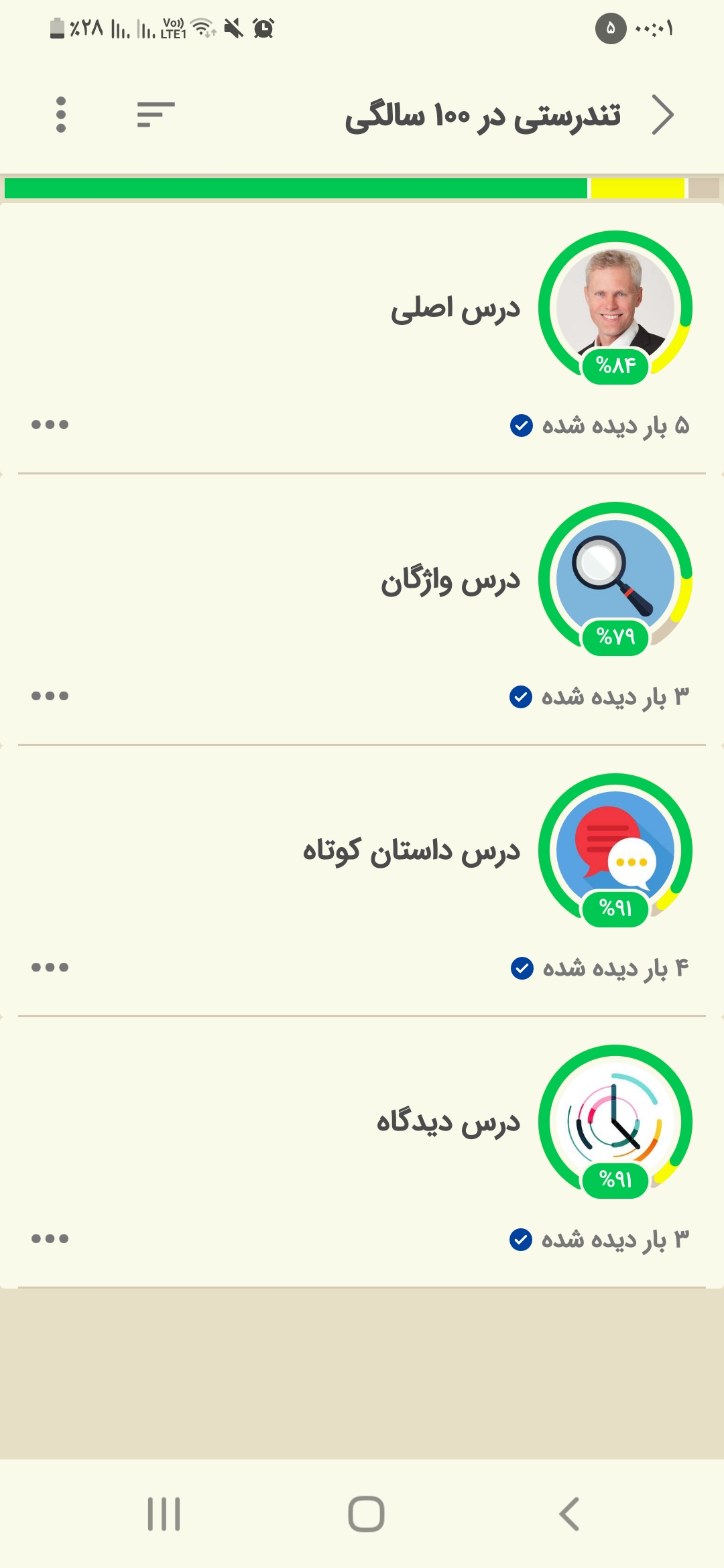Open the vertical three-dot overflow menu

pos(61,115)
